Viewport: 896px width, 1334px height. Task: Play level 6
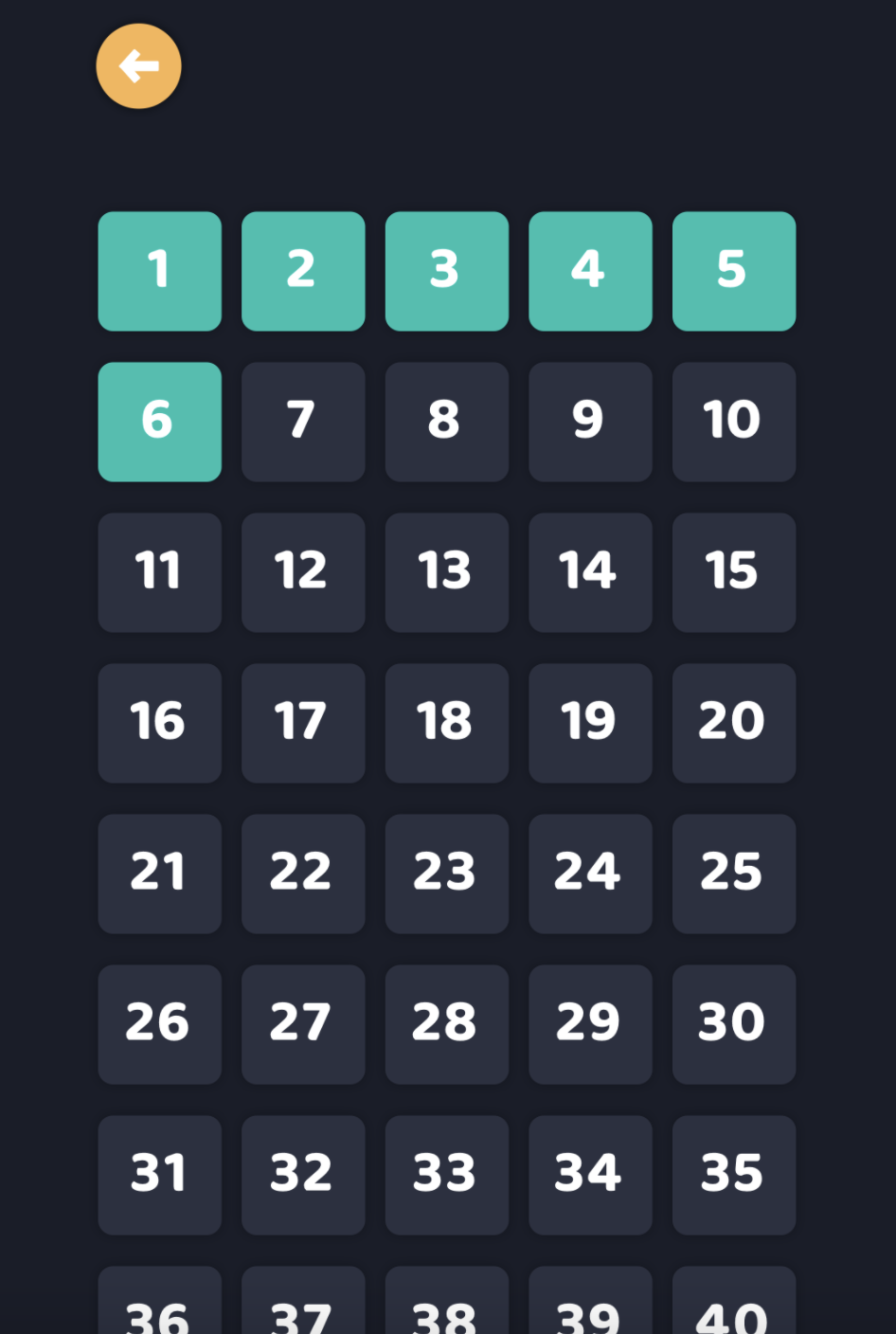pos(160,422)
